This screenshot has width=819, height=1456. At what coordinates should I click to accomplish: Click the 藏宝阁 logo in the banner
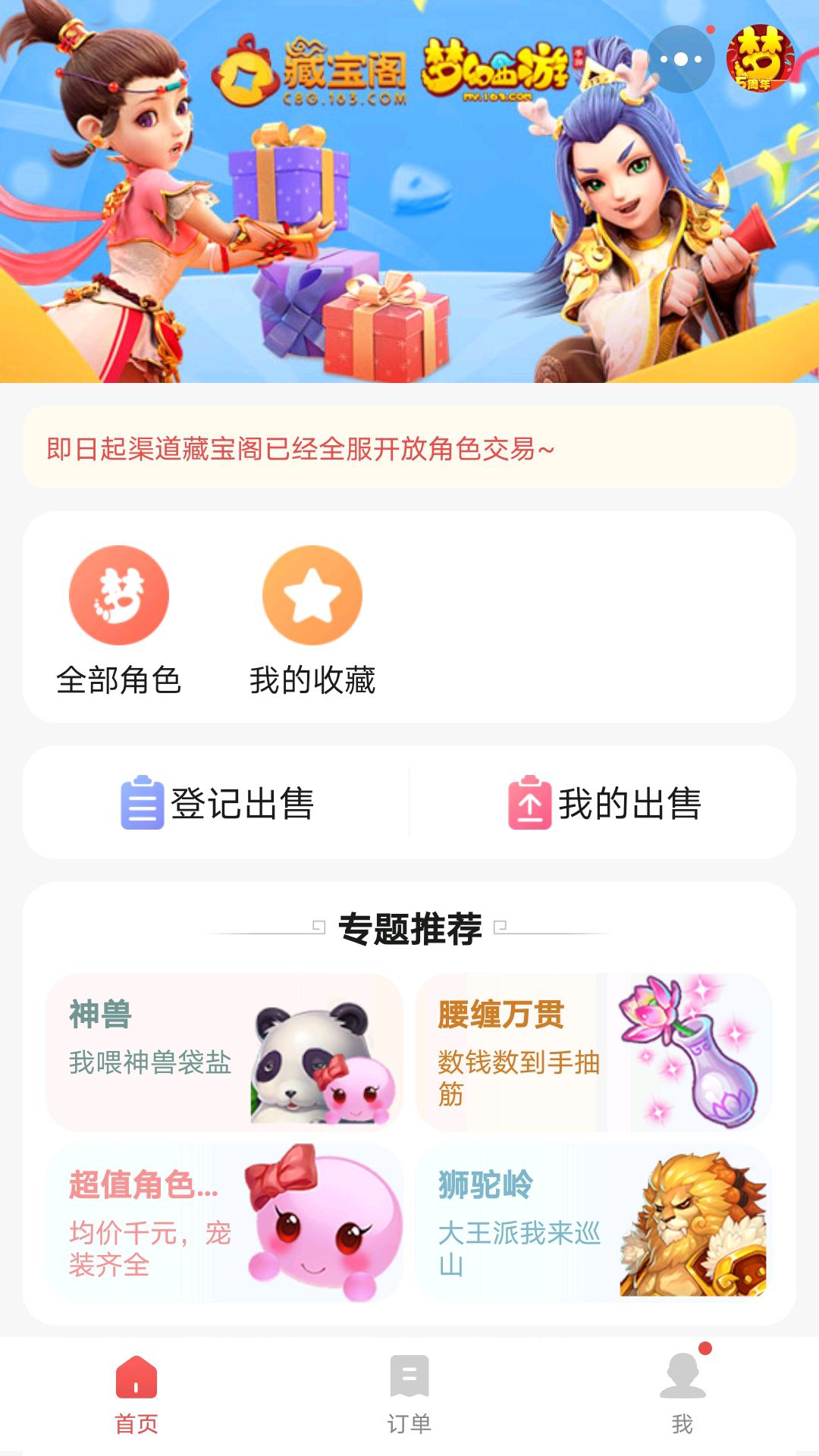tap(318, 72)
